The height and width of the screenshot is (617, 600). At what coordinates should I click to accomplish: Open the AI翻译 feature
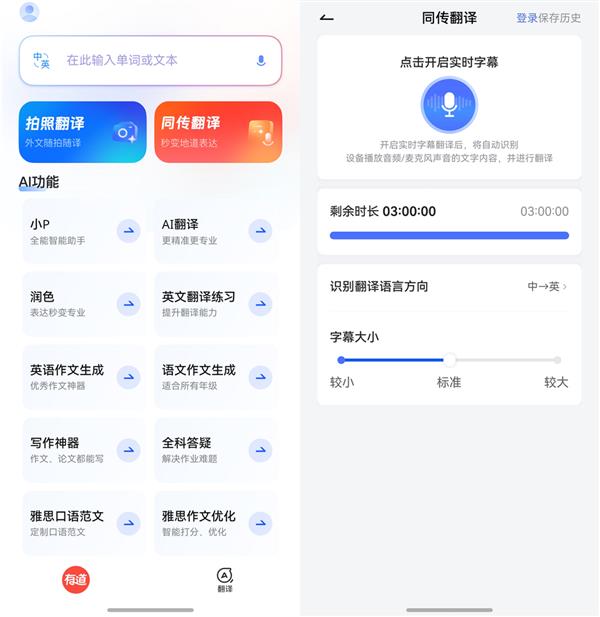(x=216, y=231)
